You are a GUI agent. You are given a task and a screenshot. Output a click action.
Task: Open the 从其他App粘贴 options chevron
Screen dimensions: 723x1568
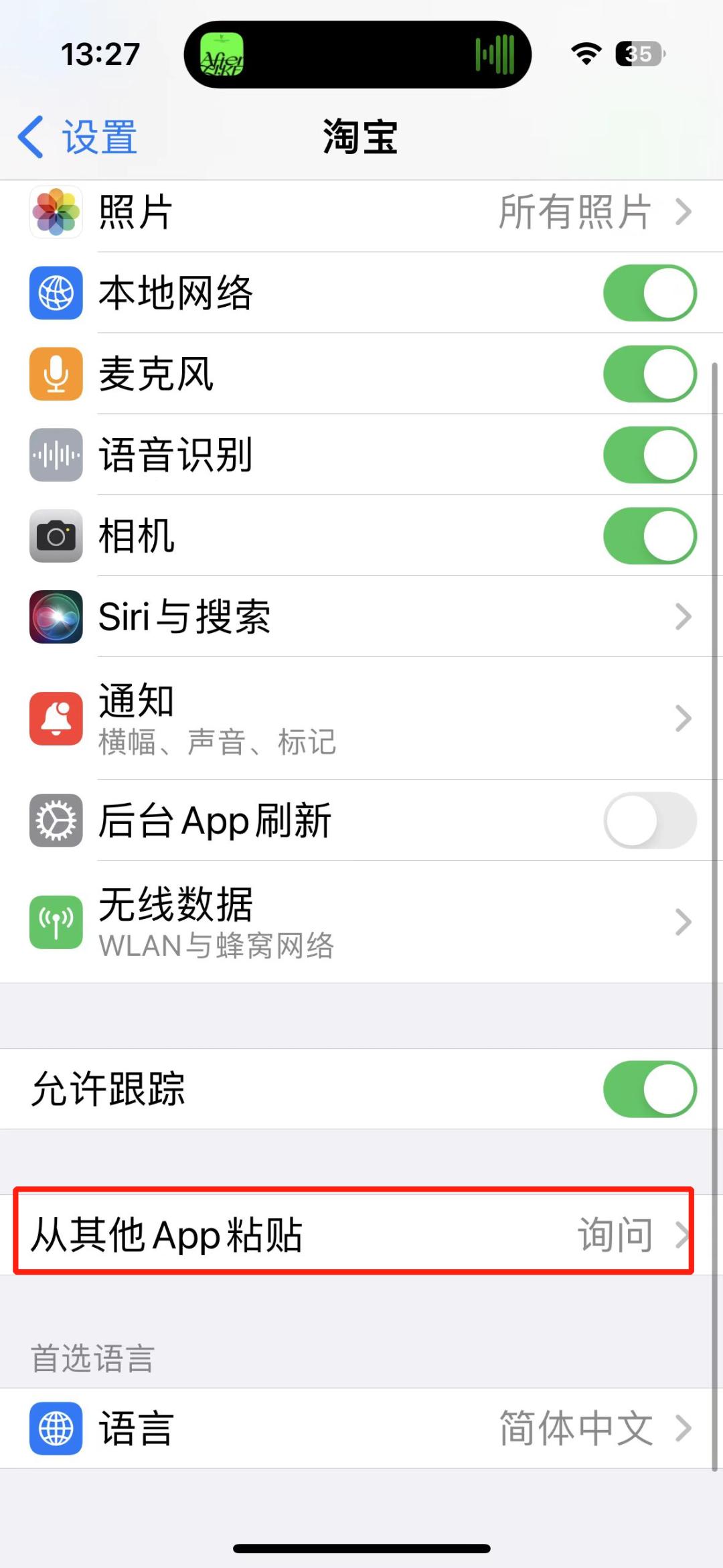(x=684, y=1236)
